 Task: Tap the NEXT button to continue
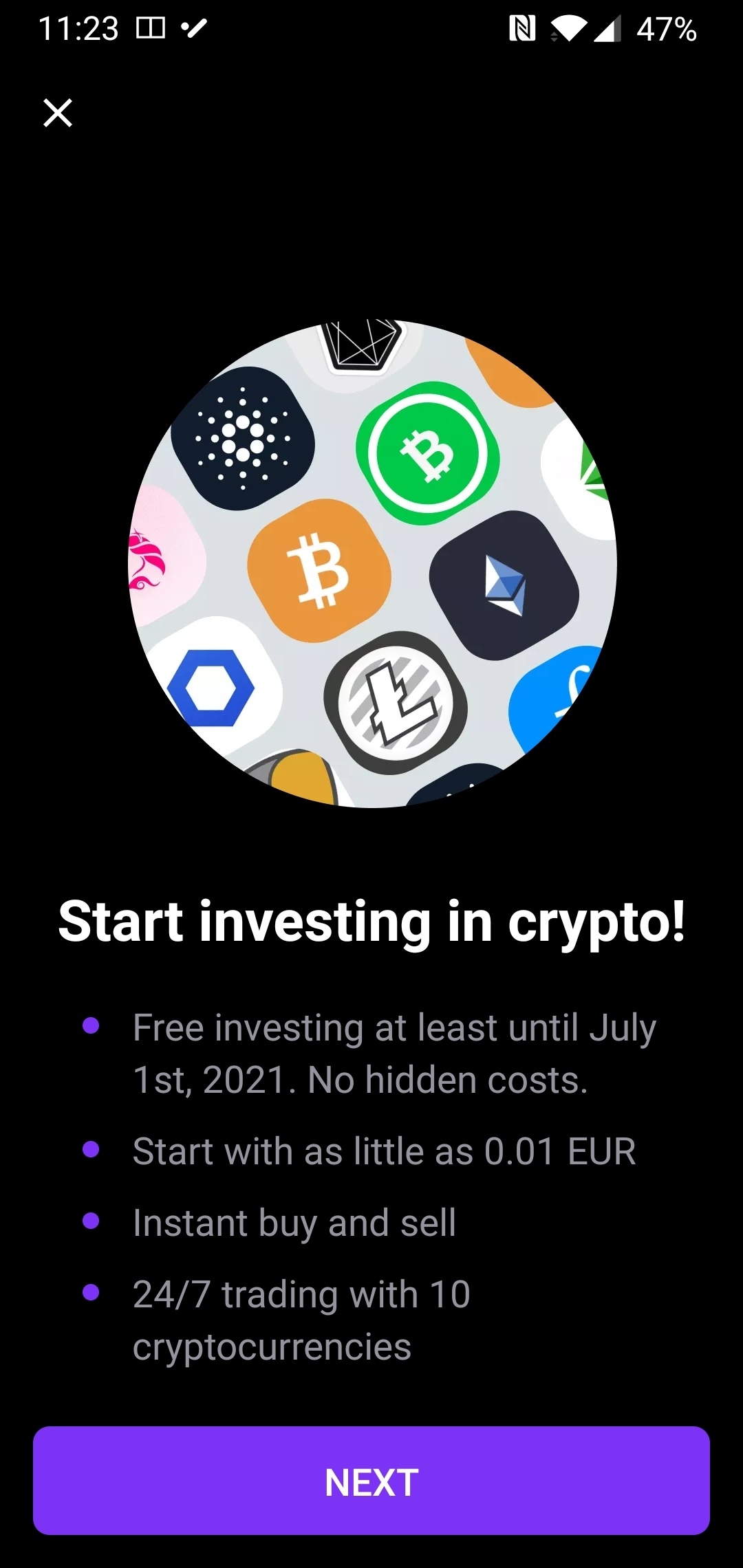click(371, 1481)
